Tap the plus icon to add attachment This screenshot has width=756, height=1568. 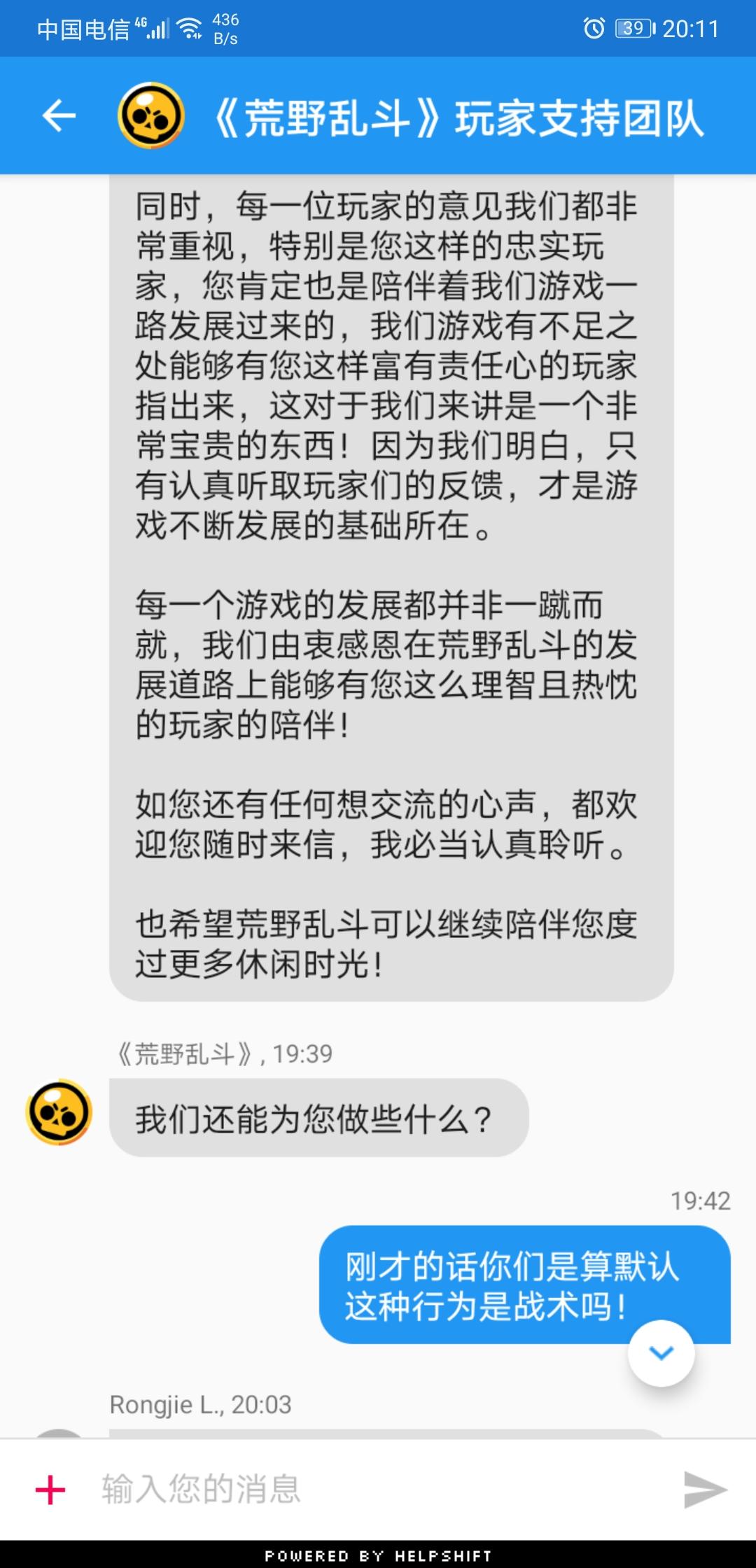click(50, 1489)
